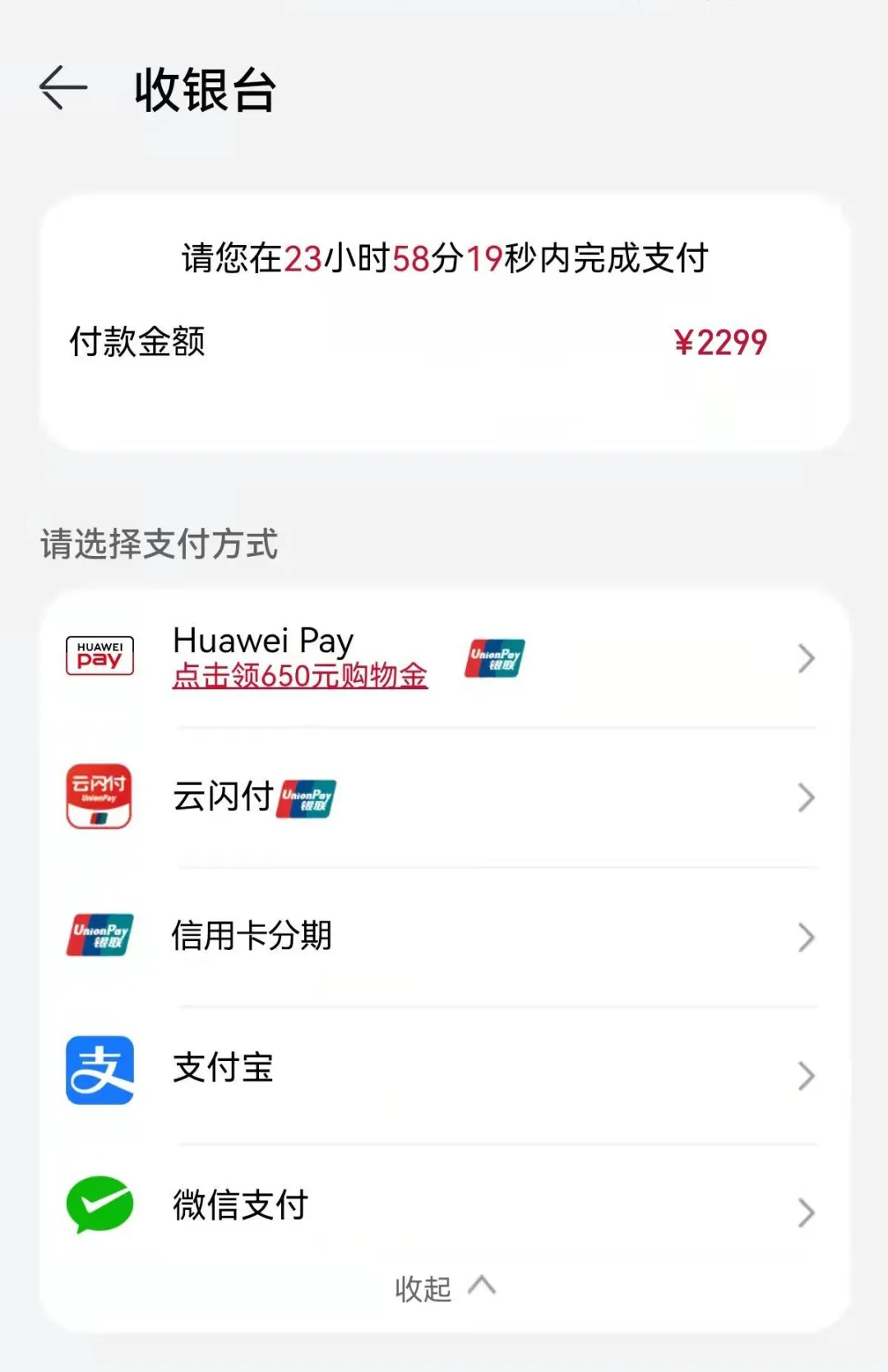This screenshot has height=1372, width=888.
Task: Open the 信用卡分期 option via its arrow
Action: click(804, 935)
